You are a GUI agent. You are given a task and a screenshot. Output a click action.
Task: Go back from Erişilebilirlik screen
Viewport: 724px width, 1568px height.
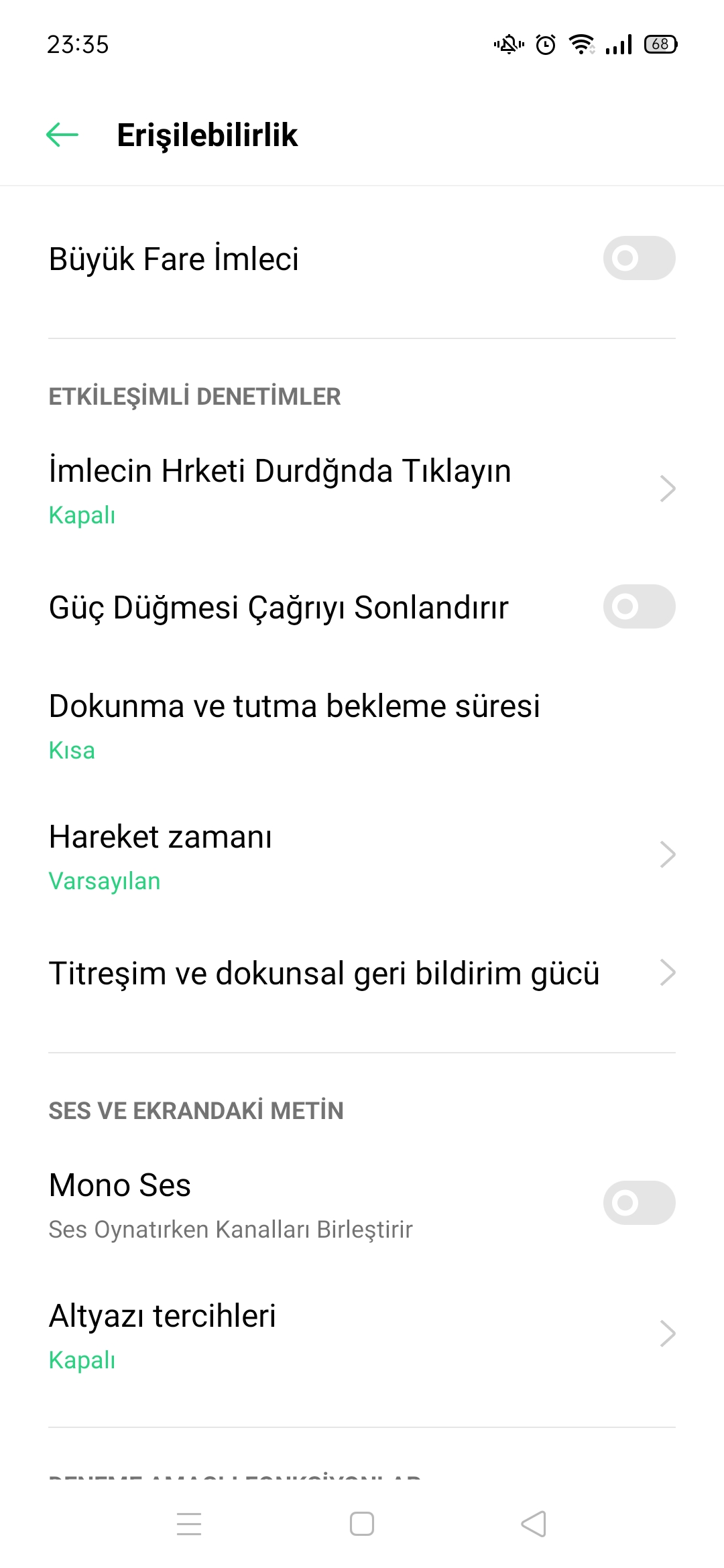[62, 135]
